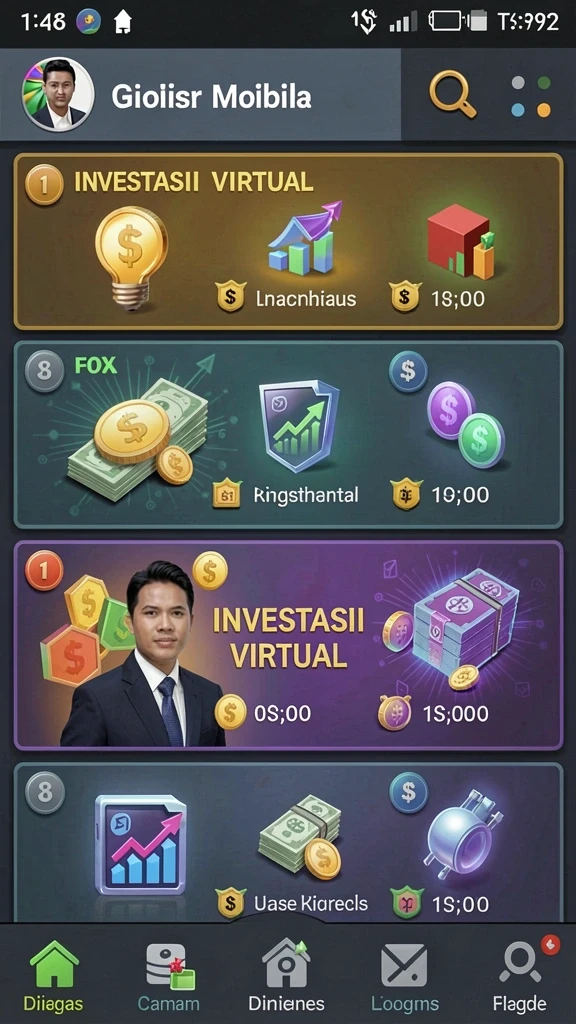Open the profile avatar picture

click(58, 95)
